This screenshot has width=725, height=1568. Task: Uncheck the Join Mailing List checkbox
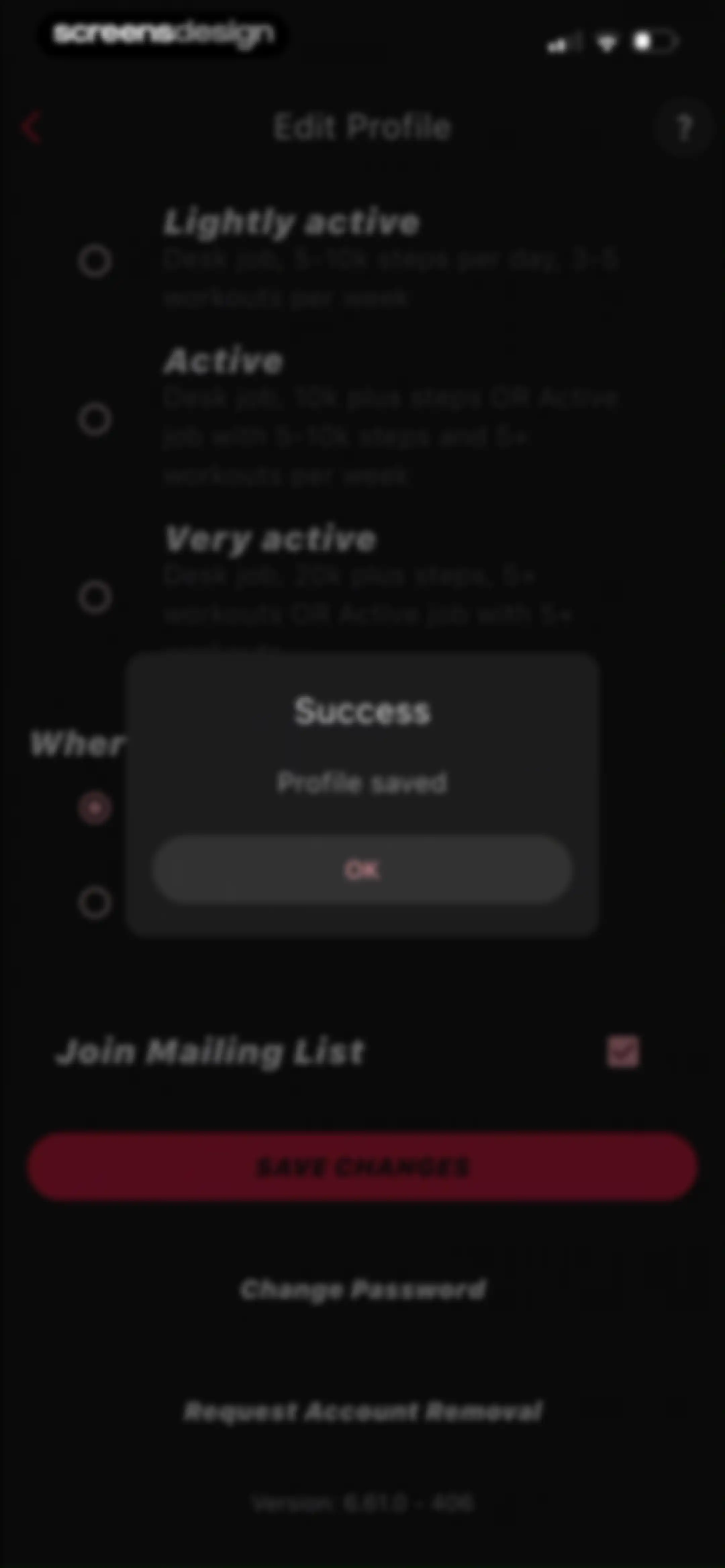coord(623,1051)
